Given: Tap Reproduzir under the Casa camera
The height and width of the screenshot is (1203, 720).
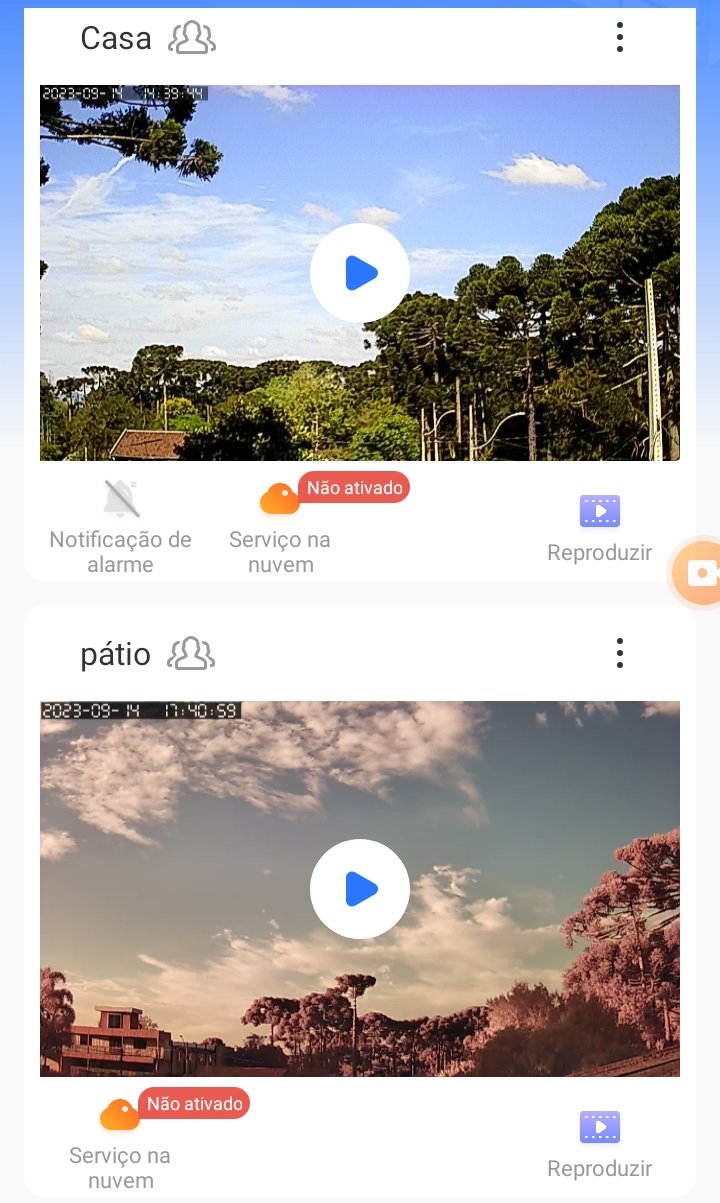Looking at the screenshot, I should [600, 527].
